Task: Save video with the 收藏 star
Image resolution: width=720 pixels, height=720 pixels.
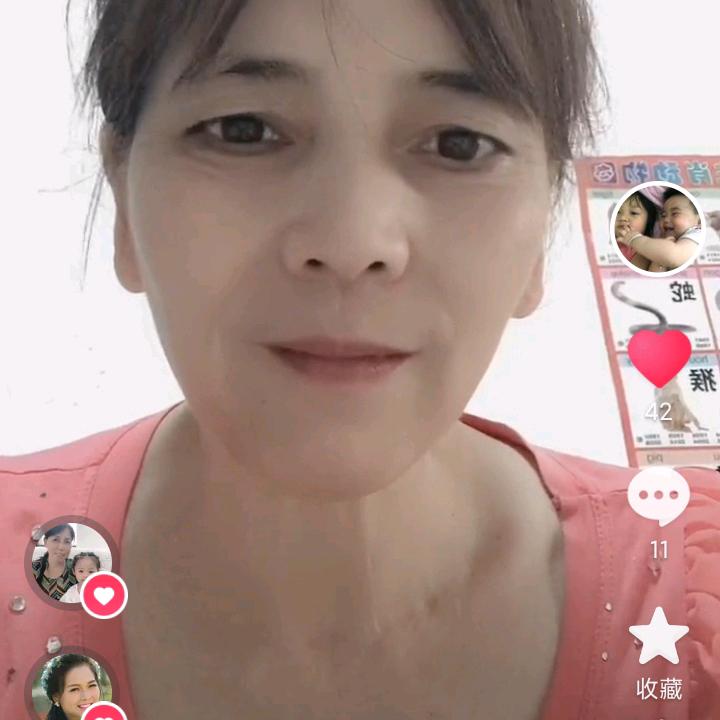Action: [659, 637]
